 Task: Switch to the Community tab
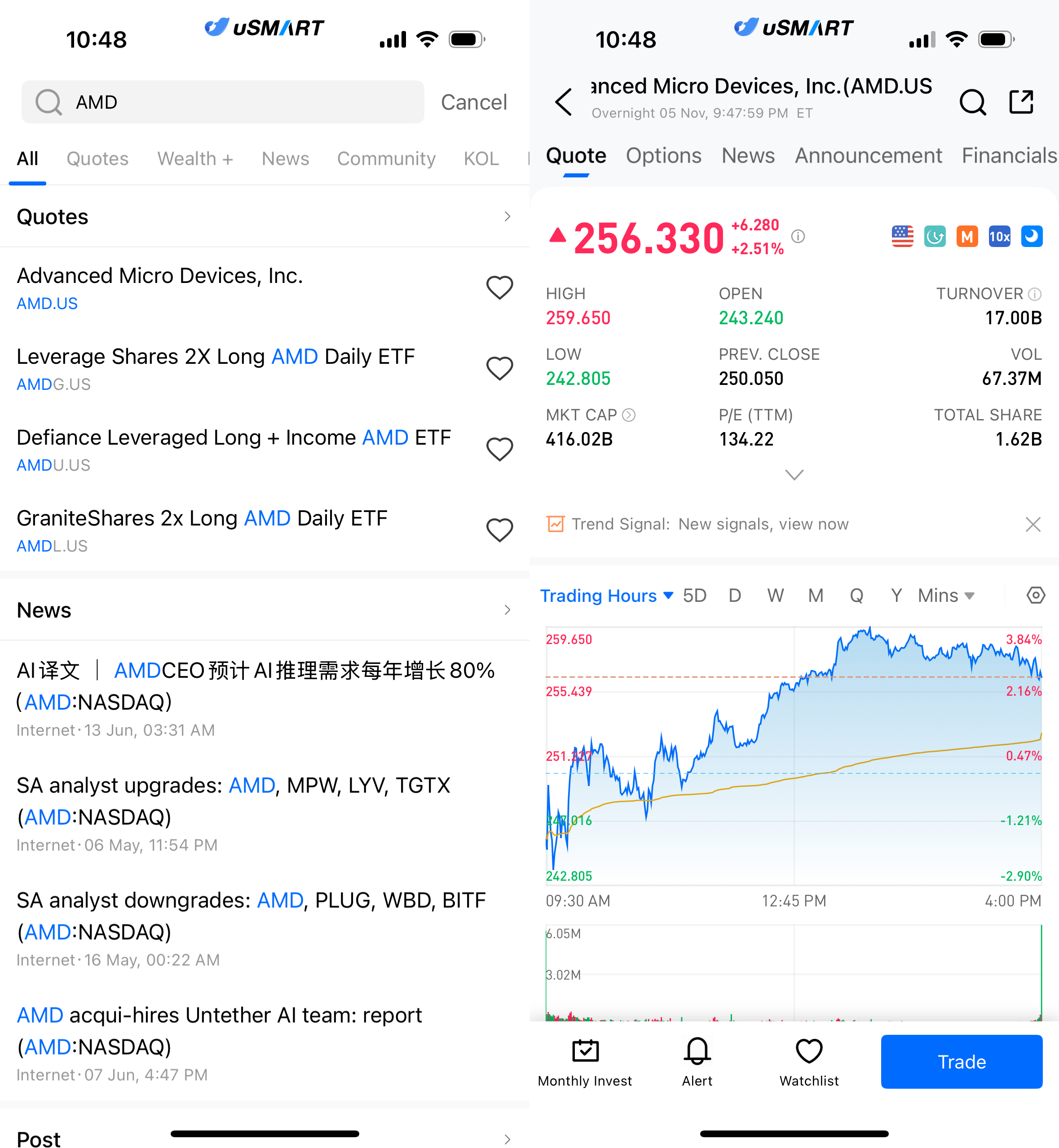click(x=386, y=159)
